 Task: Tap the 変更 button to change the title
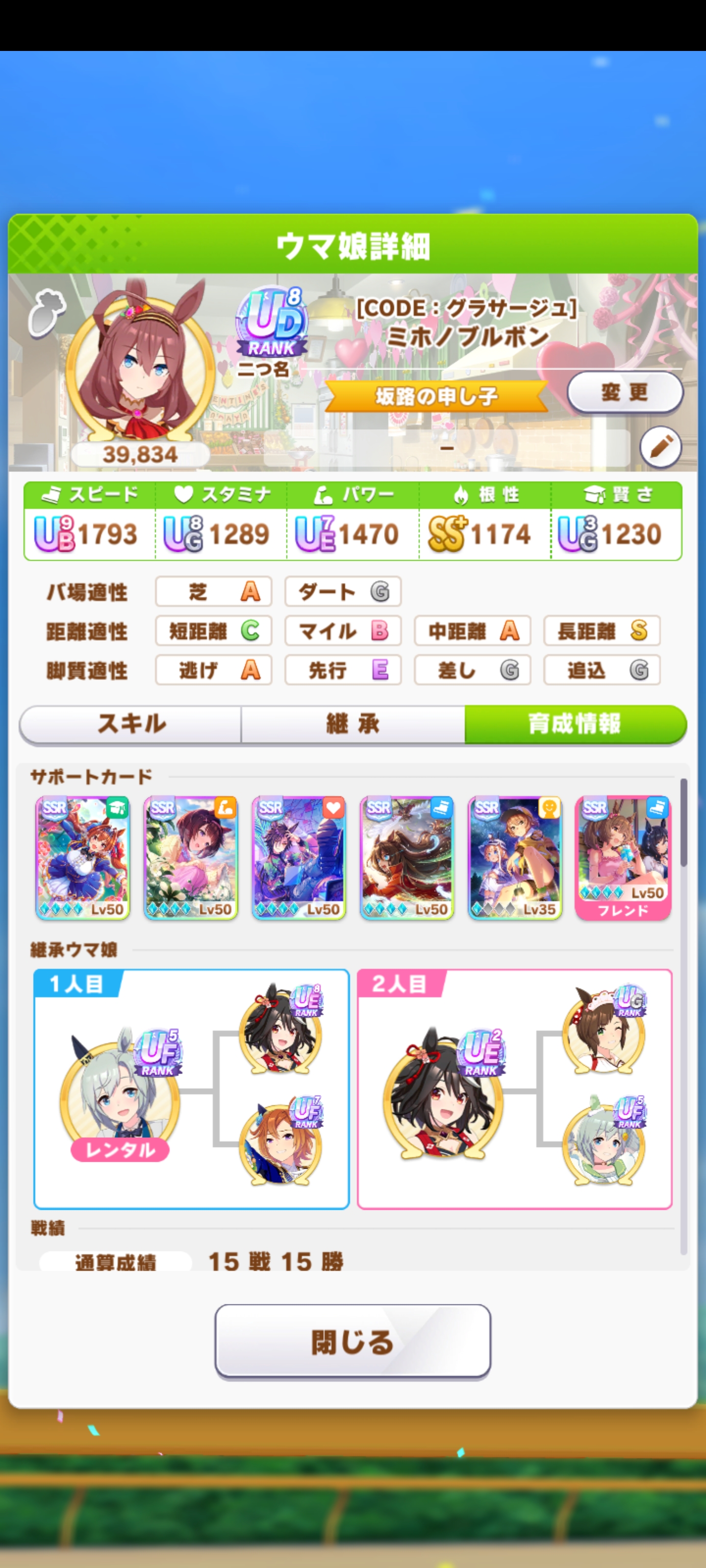[625, 392]
